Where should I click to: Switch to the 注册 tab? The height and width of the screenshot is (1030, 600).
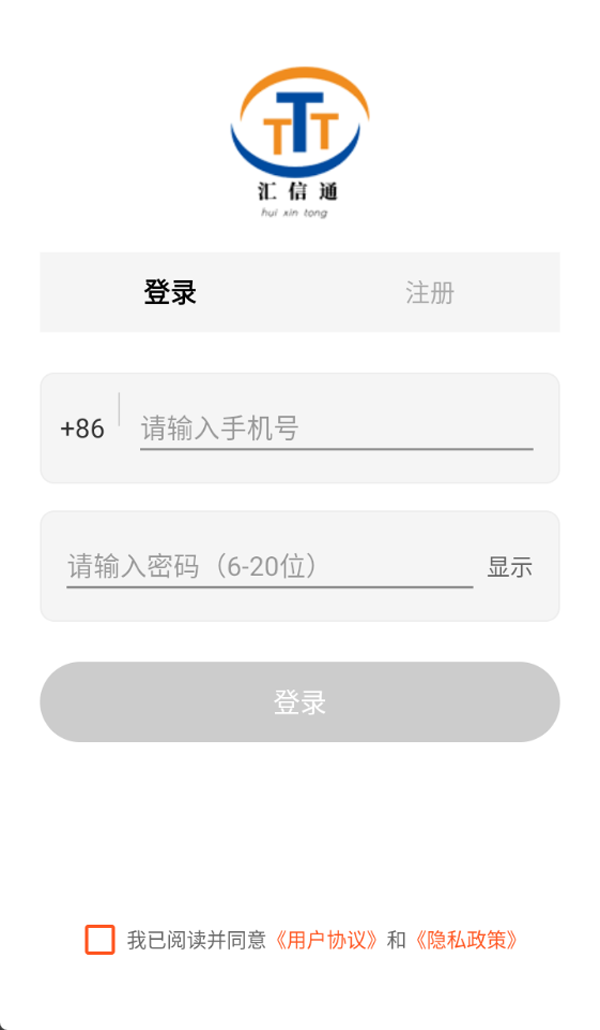click(430, 293)
